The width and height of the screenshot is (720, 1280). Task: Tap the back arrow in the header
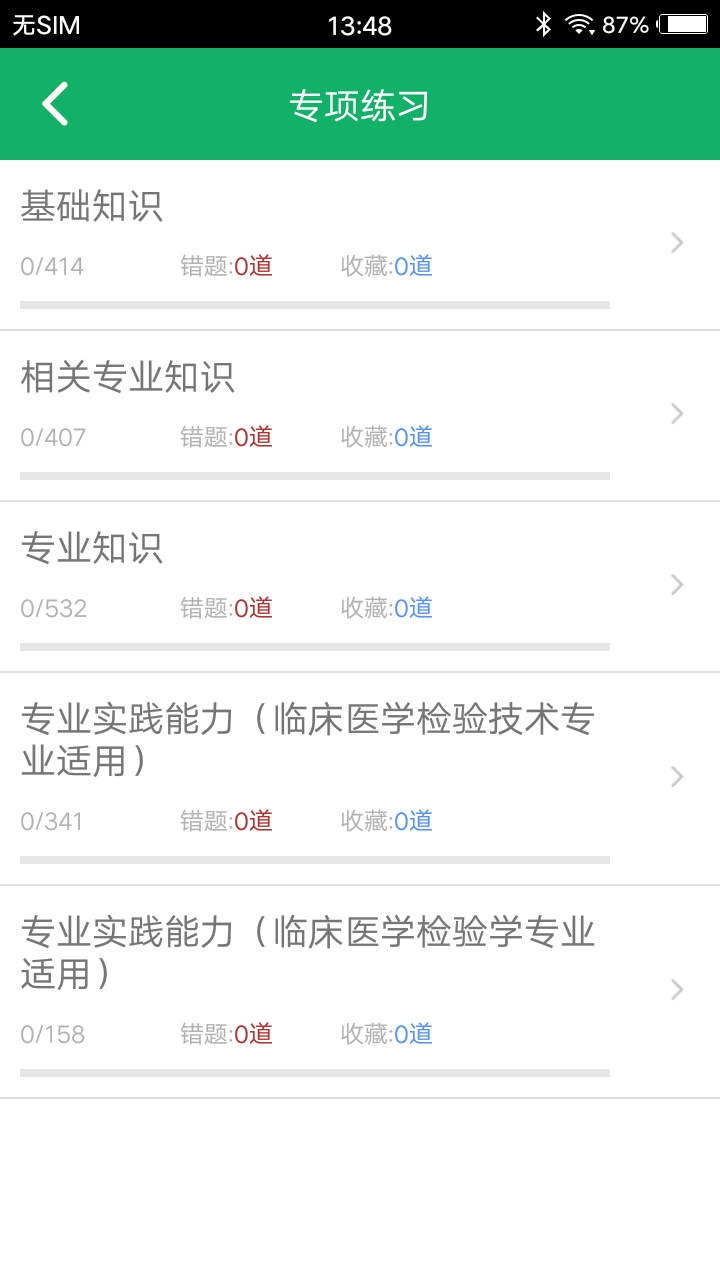tap(54, 103)
